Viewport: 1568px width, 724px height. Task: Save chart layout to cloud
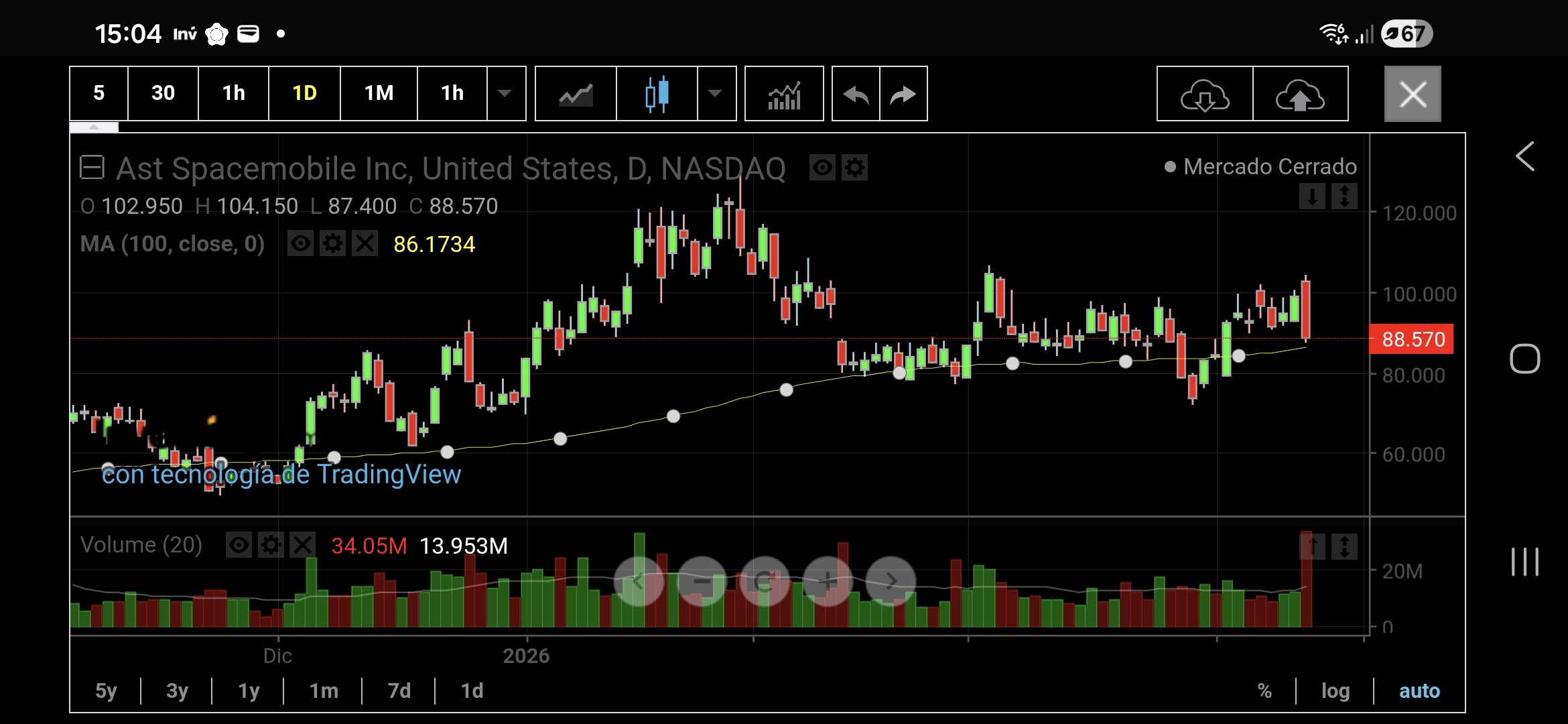[x=1300, y=94]
